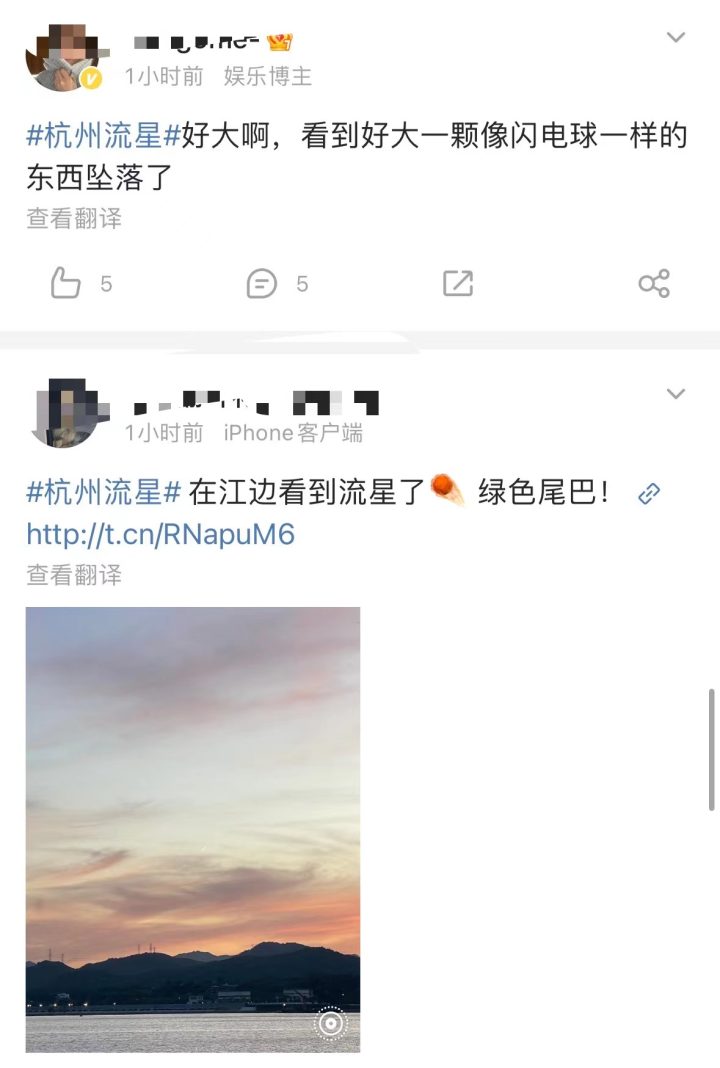
Task: Open comments on the 闪电球 post
Action: (262, 284)
